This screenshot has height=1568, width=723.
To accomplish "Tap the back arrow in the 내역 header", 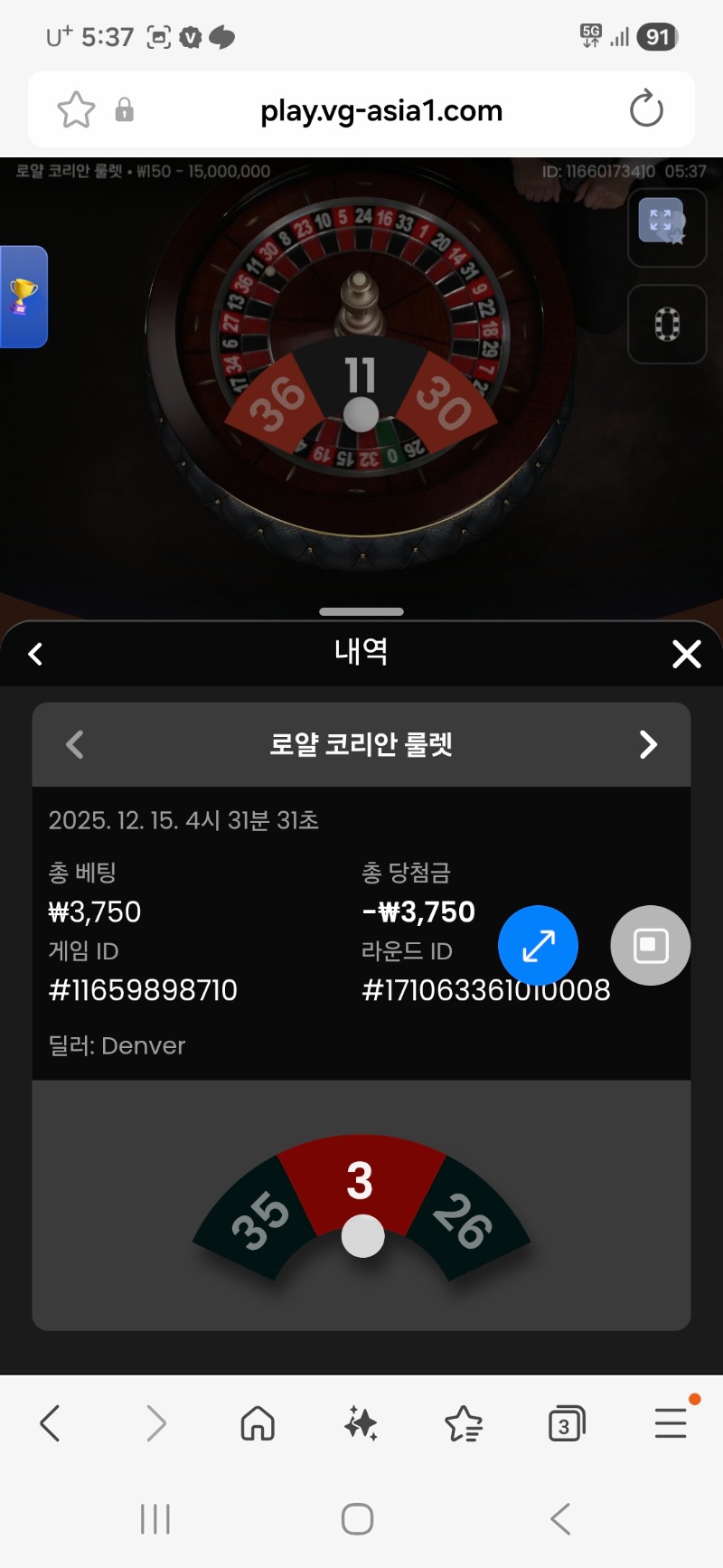I will click(34, 653).
